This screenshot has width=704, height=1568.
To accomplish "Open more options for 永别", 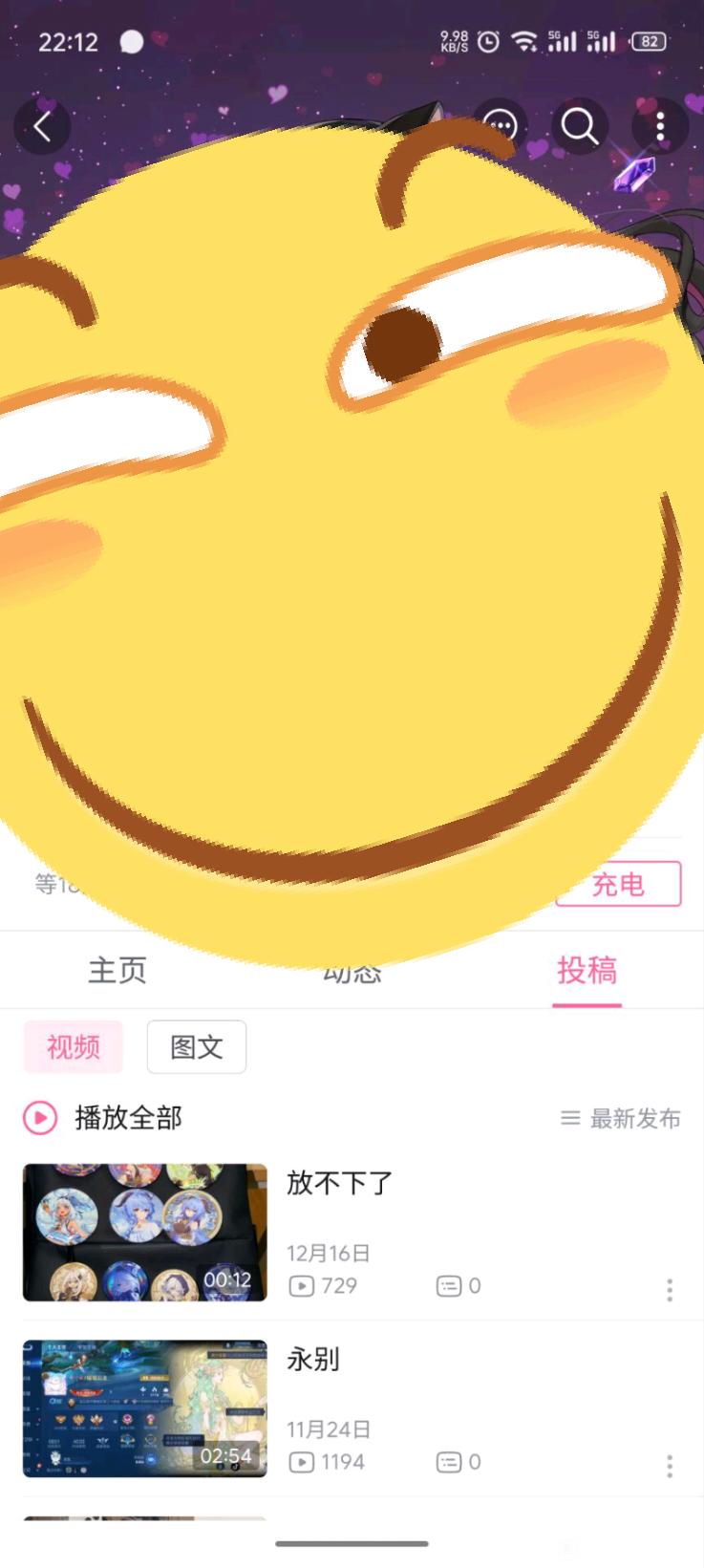I will [x=670, y=1465].
